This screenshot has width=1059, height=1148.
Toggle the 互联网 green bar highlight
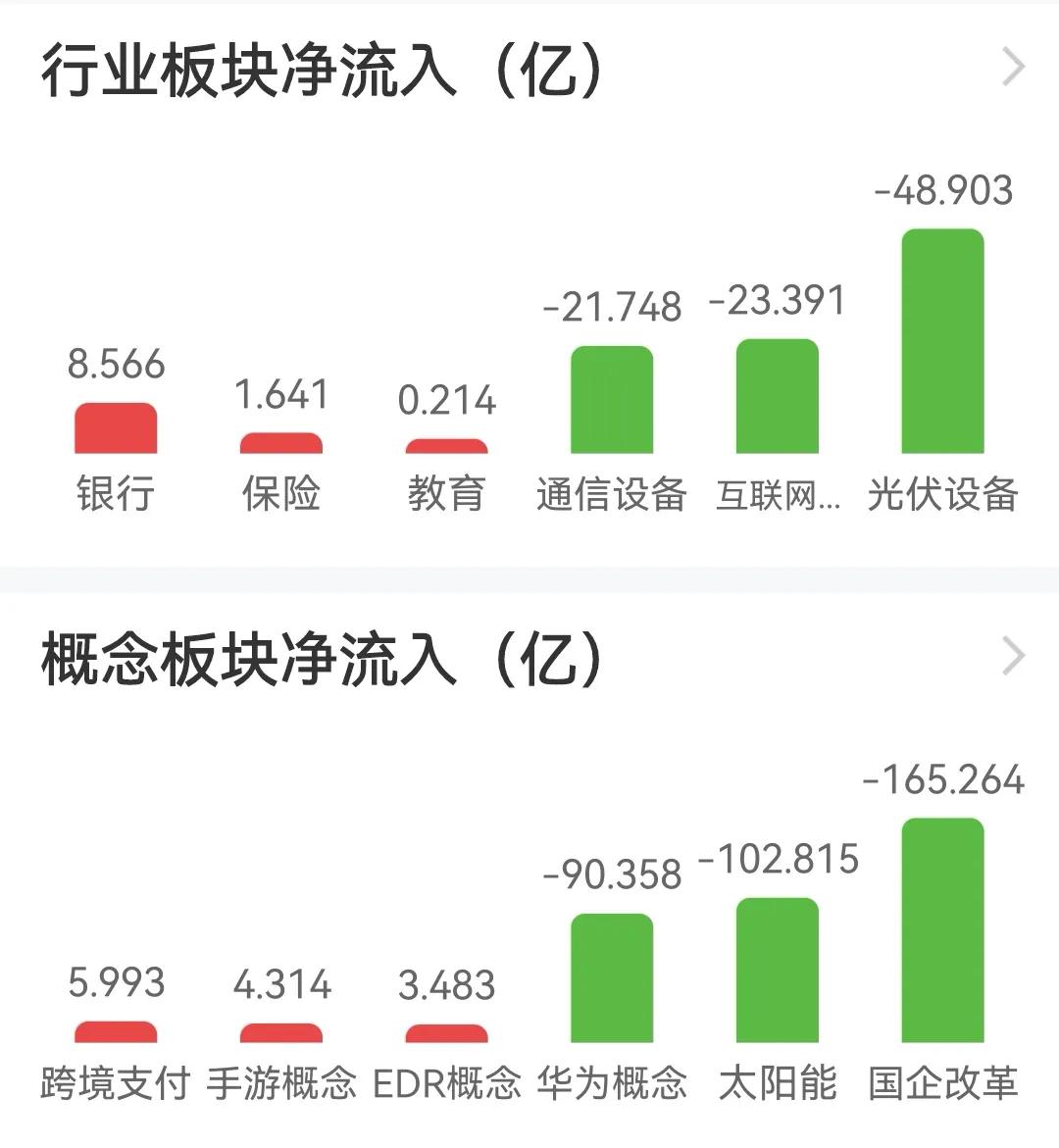[777, 397]
